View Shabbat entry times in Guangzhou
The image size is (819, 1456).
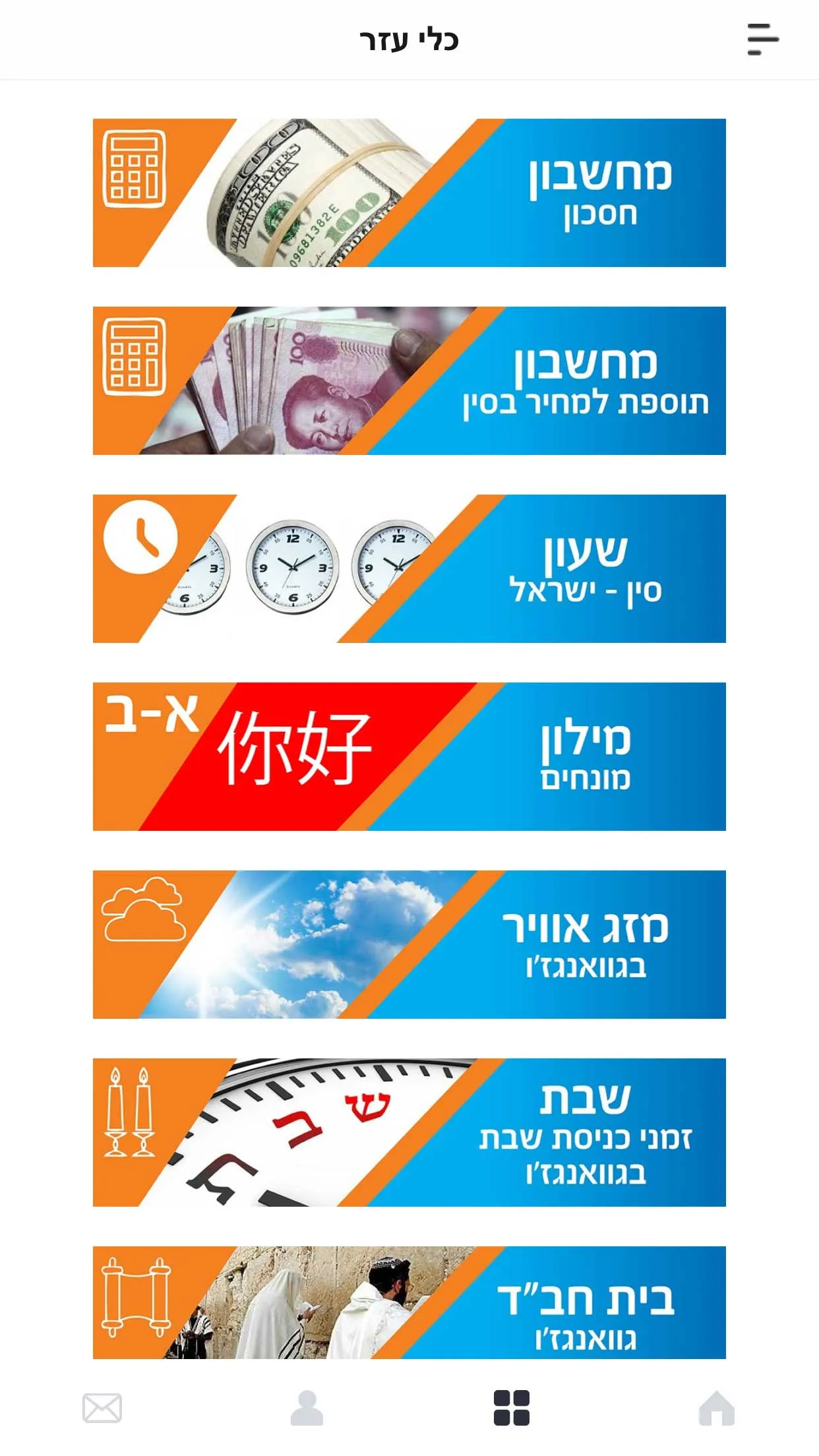pos(409,1132)
